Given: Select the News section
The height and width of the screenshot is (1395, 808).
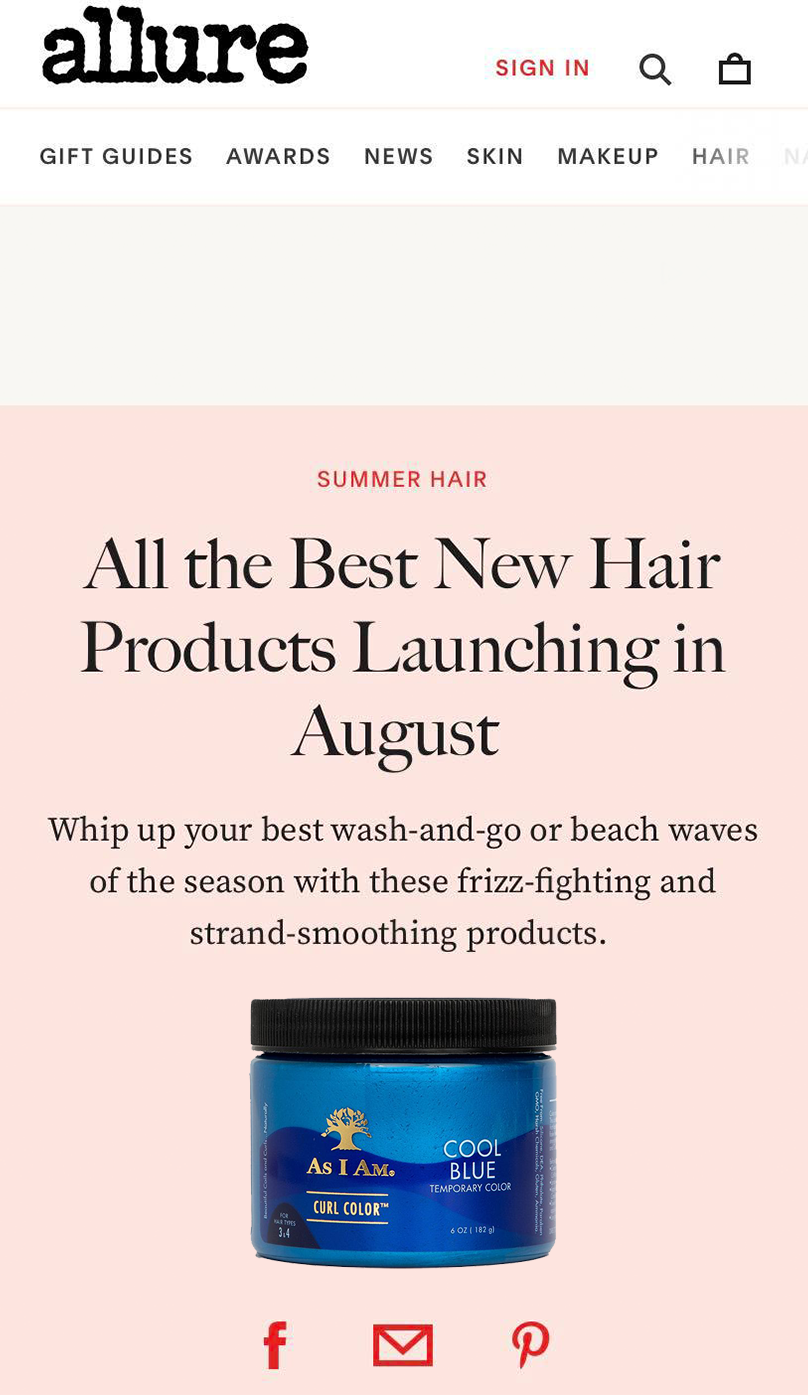Looking at the screenshot, I should click(399, 156).
